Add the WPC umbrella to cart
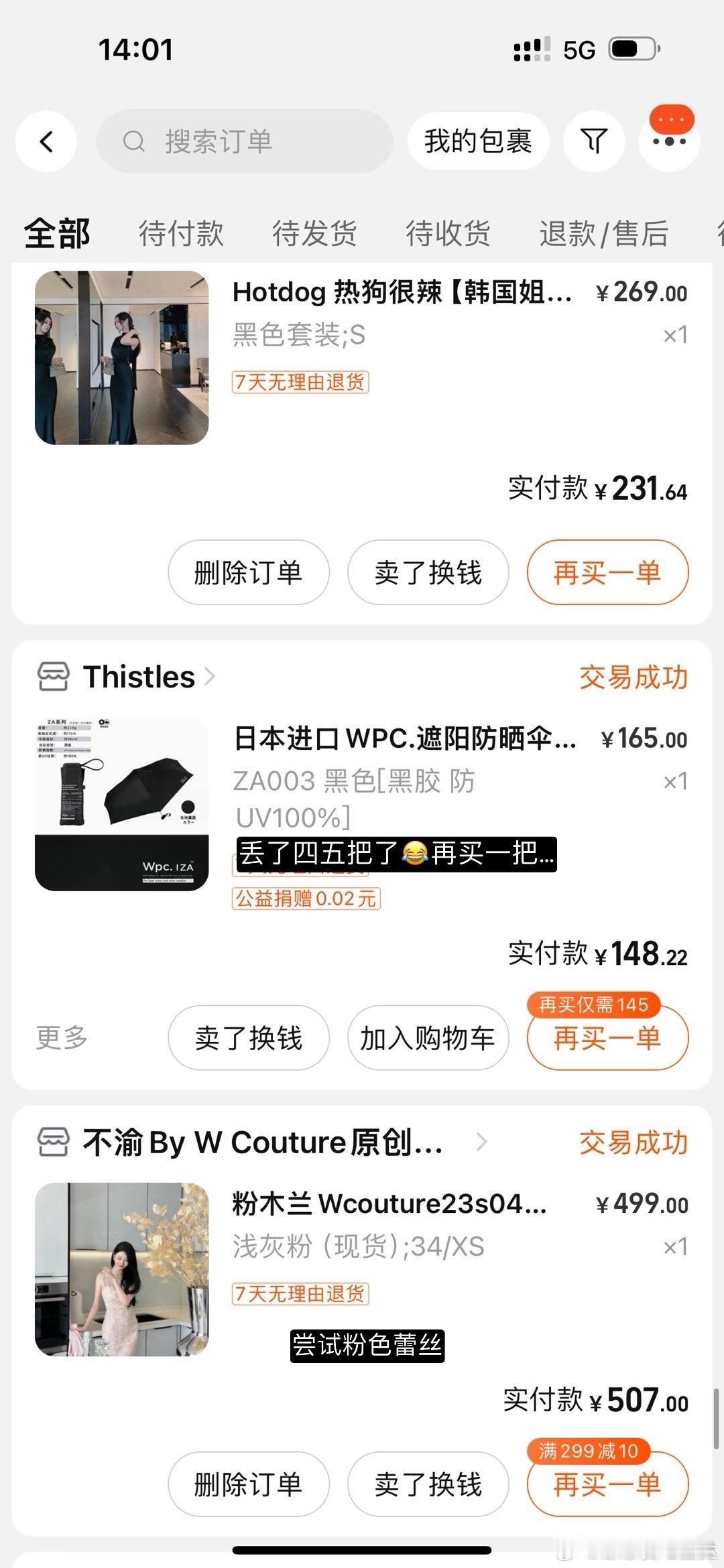The image size is (724, 1568). pos(428,1038)
